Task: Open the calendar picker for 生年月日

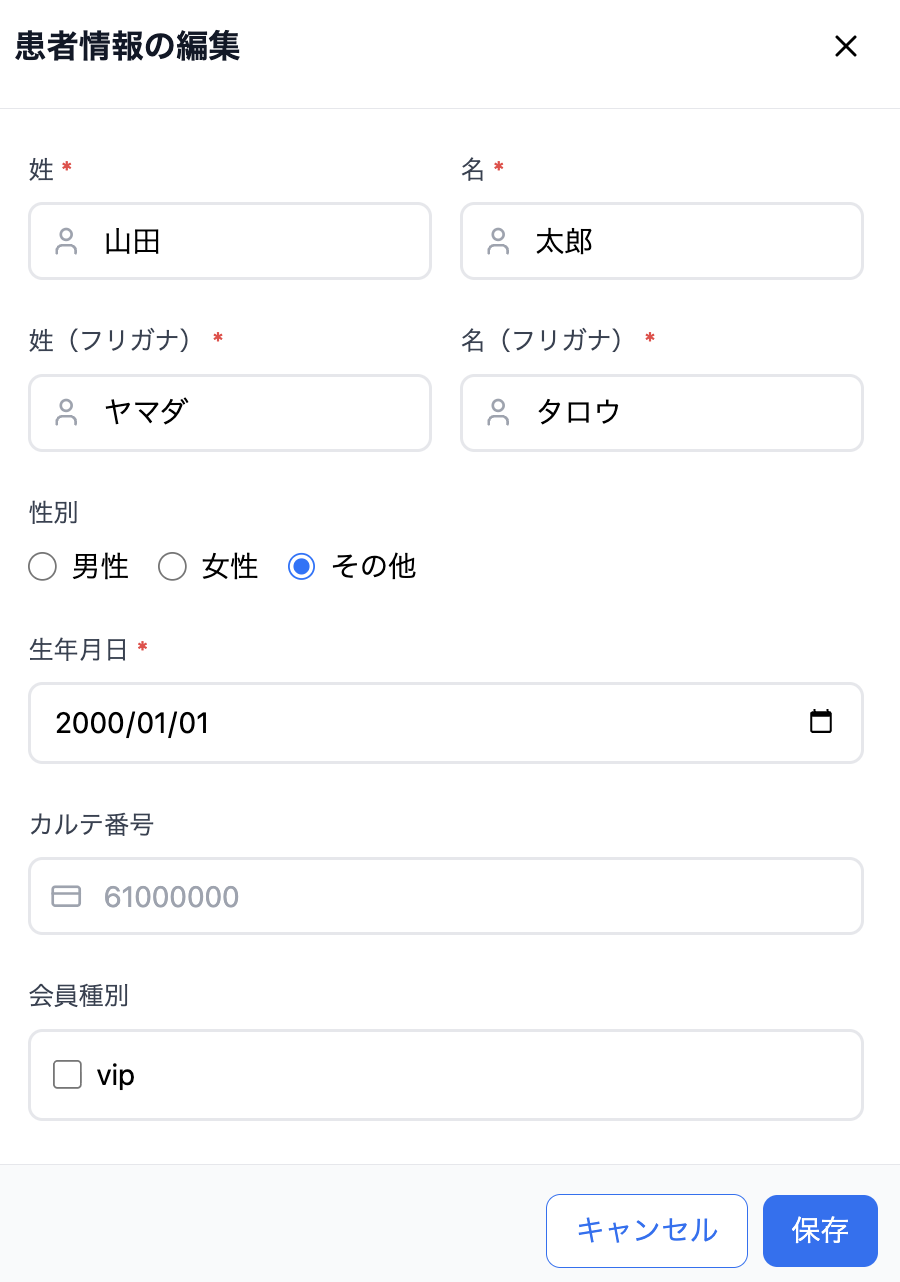Action: [821, 722]
